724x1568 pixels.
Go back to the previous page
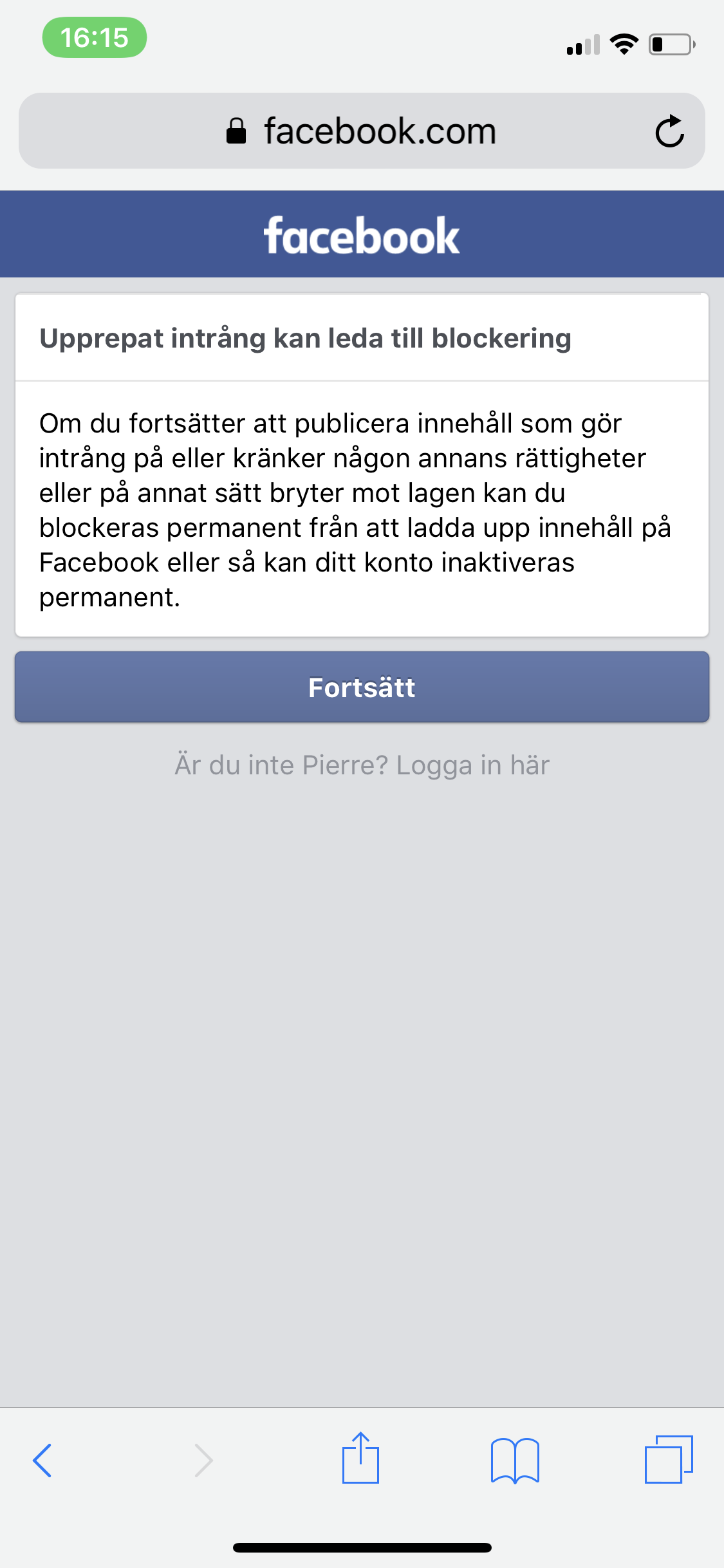point(42,1460)
